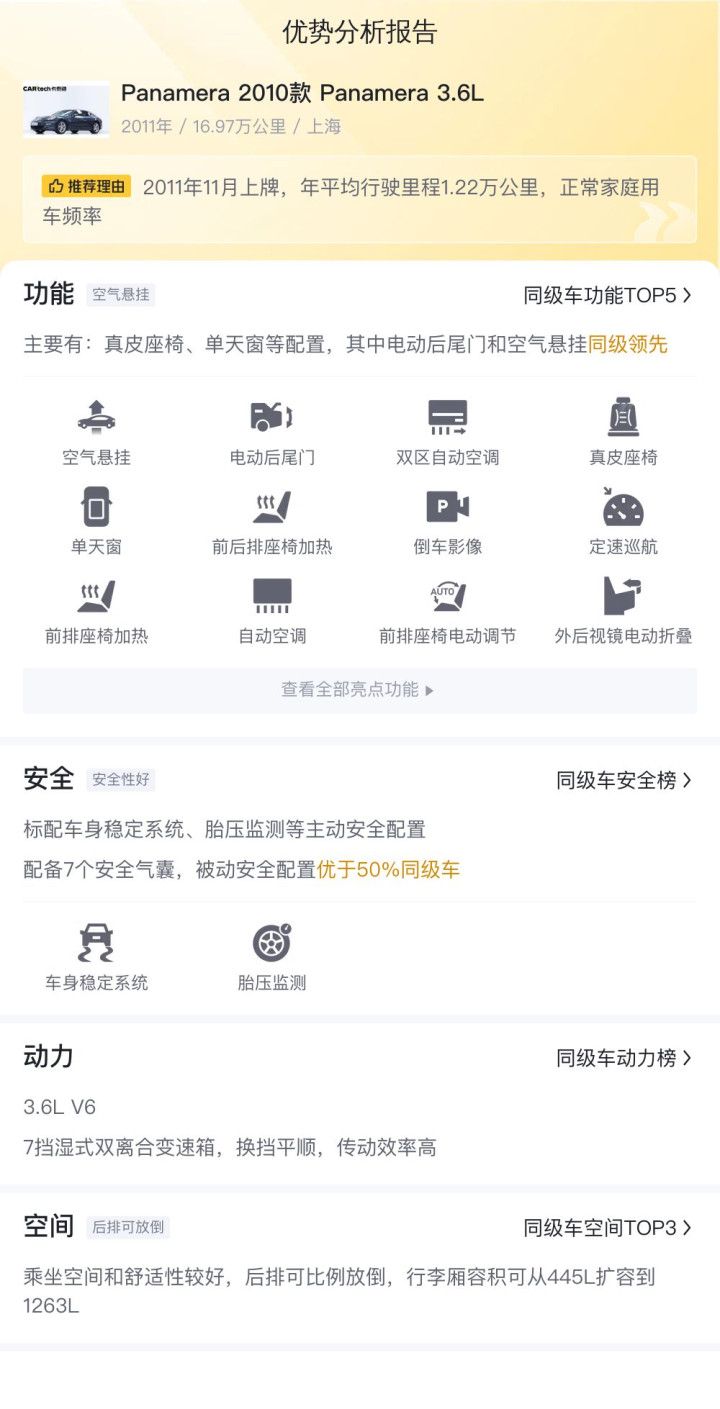View the 同级车动力榜 ranking
This screenshot has width=720, height=1409.
point(623,1058)
